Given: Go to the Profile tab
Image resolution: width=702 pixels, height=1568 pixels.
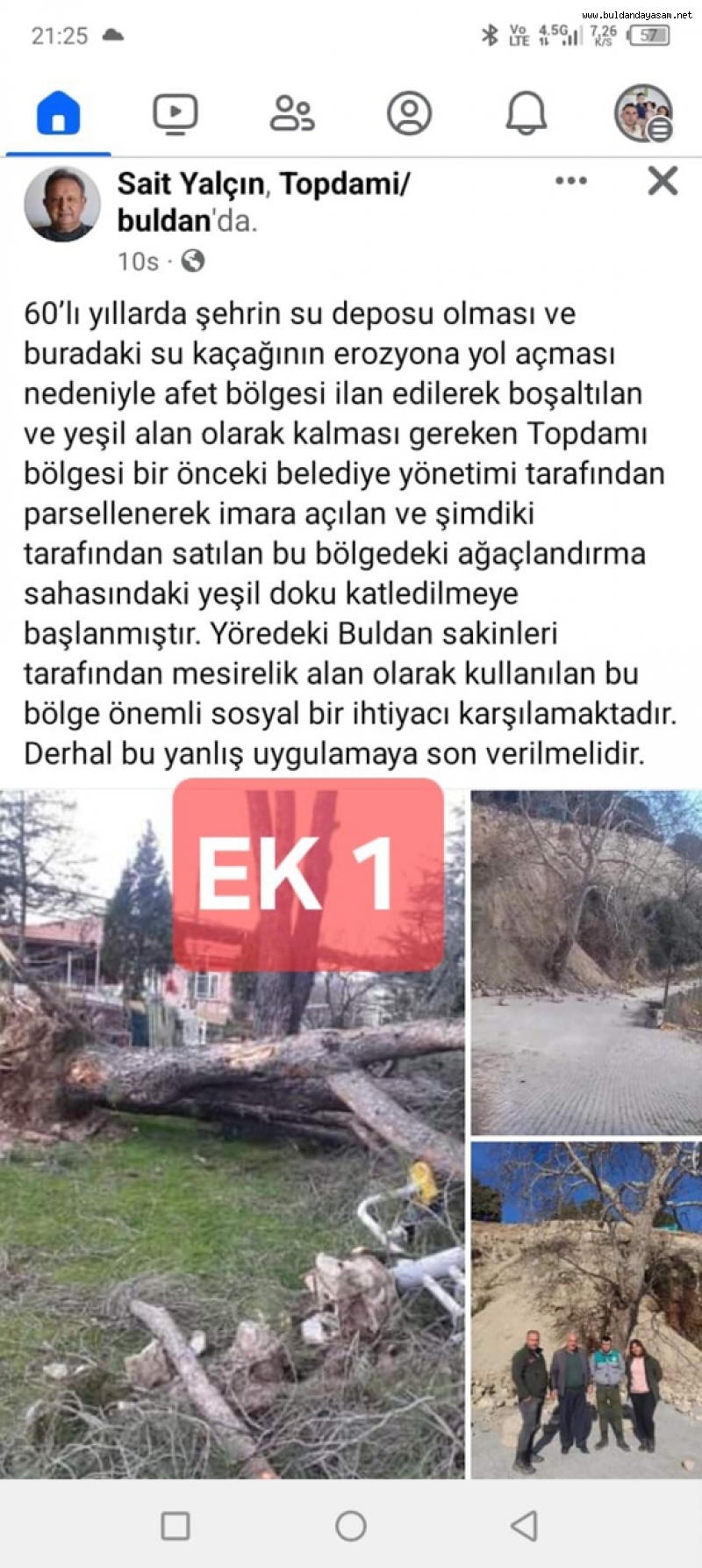Looking at the screenshot, I should point(409,114).
